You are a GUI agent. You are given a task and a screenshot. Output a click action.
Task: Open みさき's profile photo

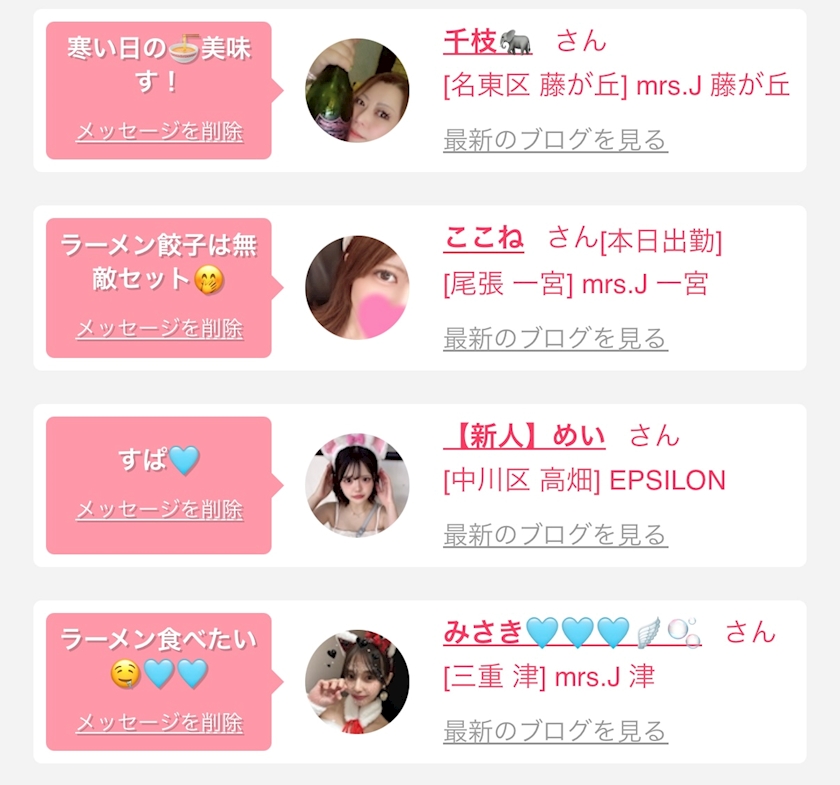357,681
